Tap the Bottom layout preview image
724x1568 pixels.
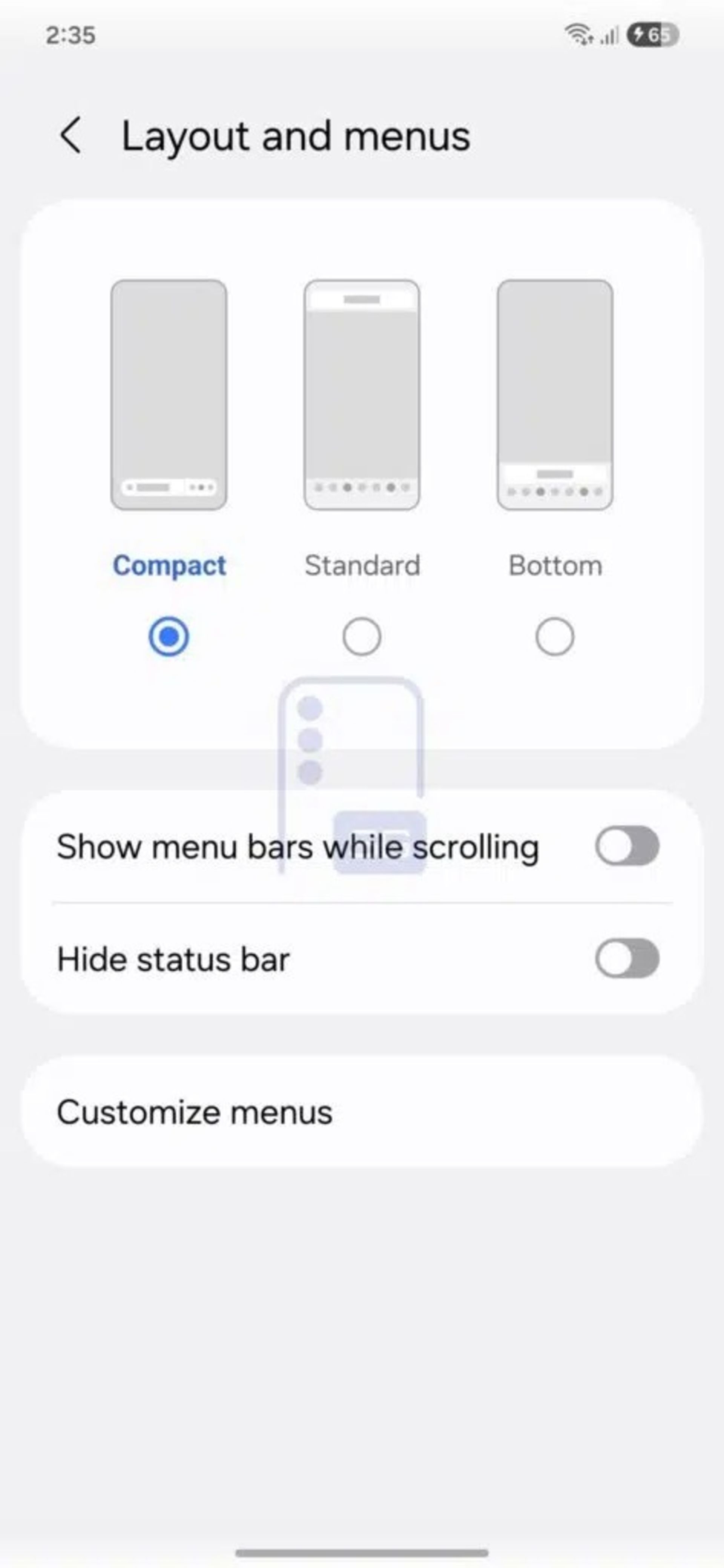(x=555, y=395)
